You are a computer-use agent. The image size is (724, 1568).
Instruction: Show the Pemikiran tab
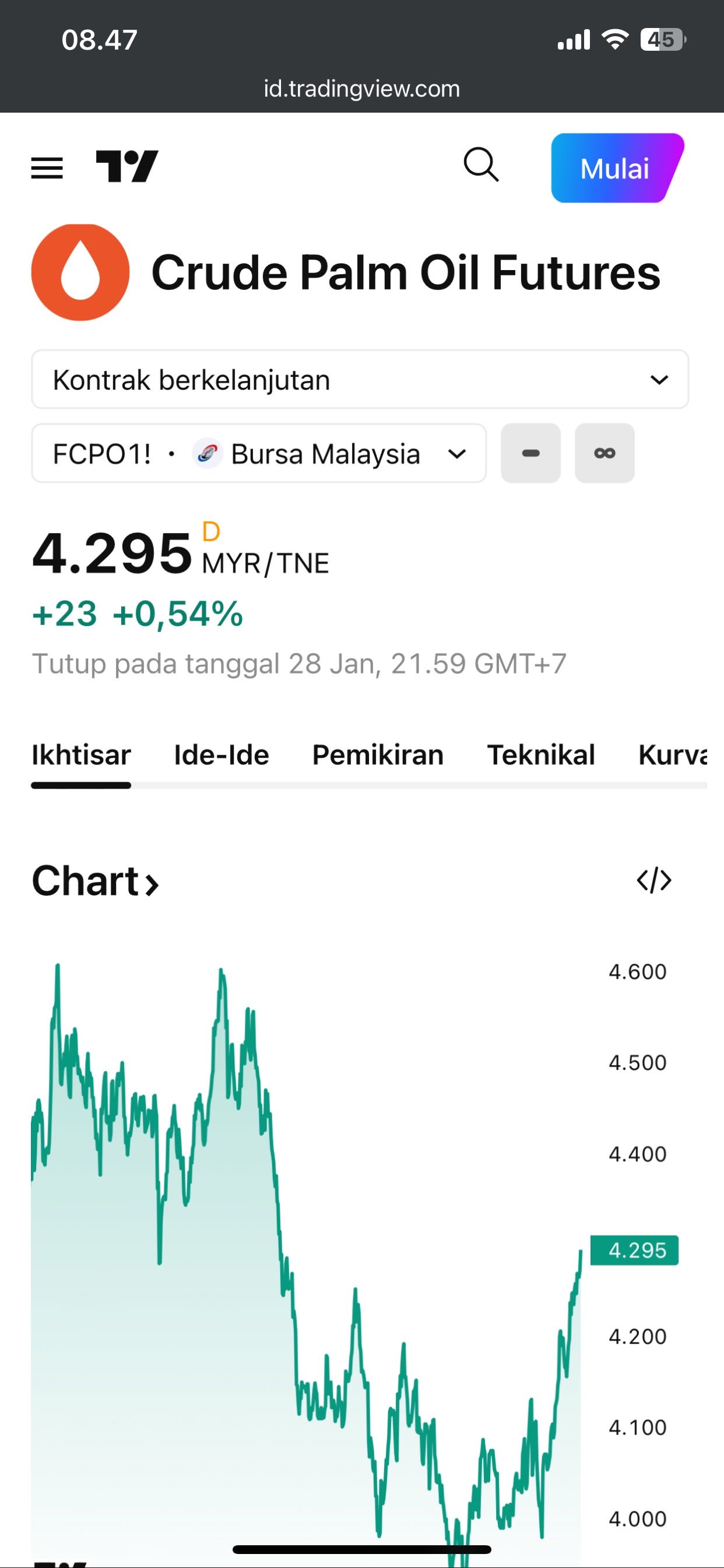(378, 755)
